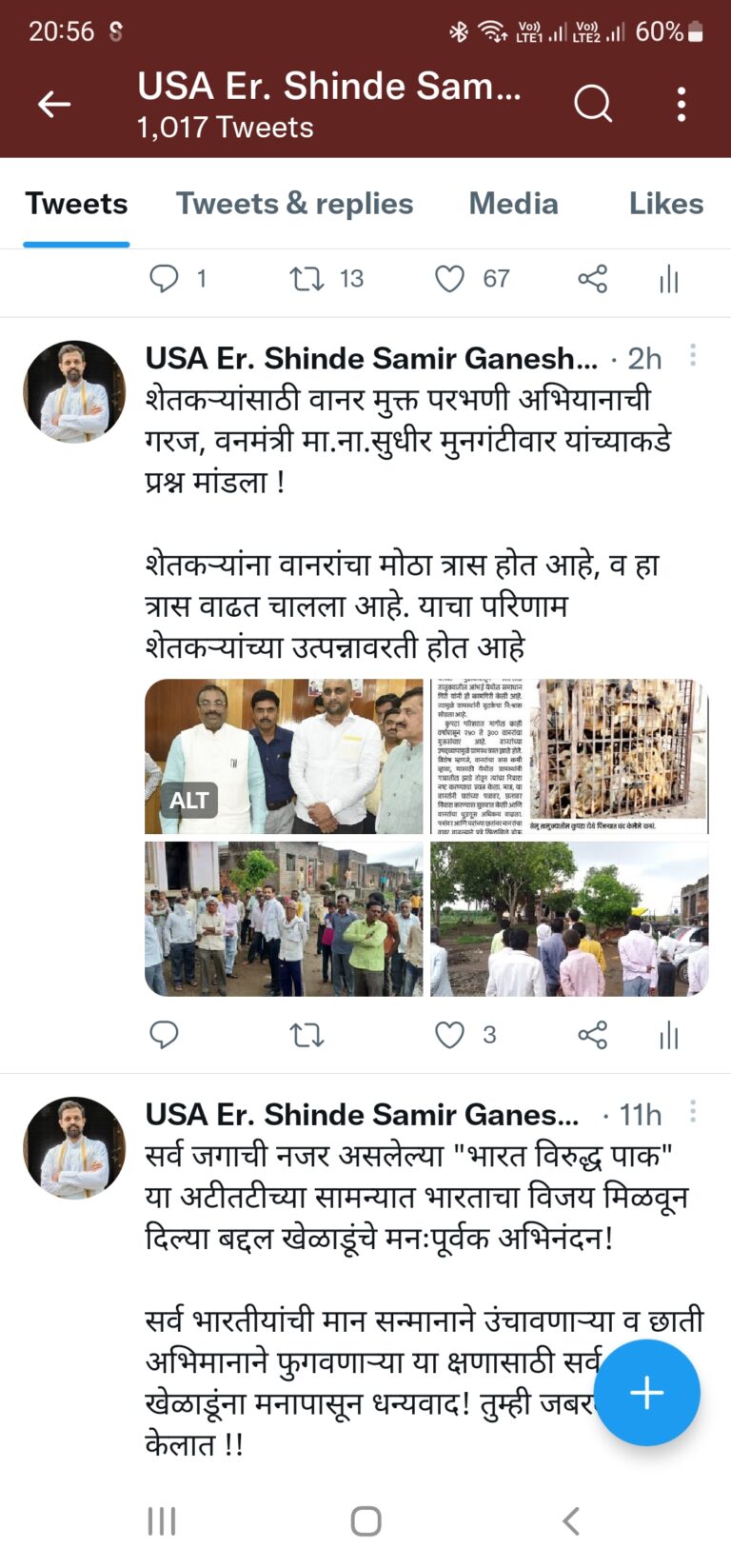Reply to the tweet with 1 comment

point(164,279)
